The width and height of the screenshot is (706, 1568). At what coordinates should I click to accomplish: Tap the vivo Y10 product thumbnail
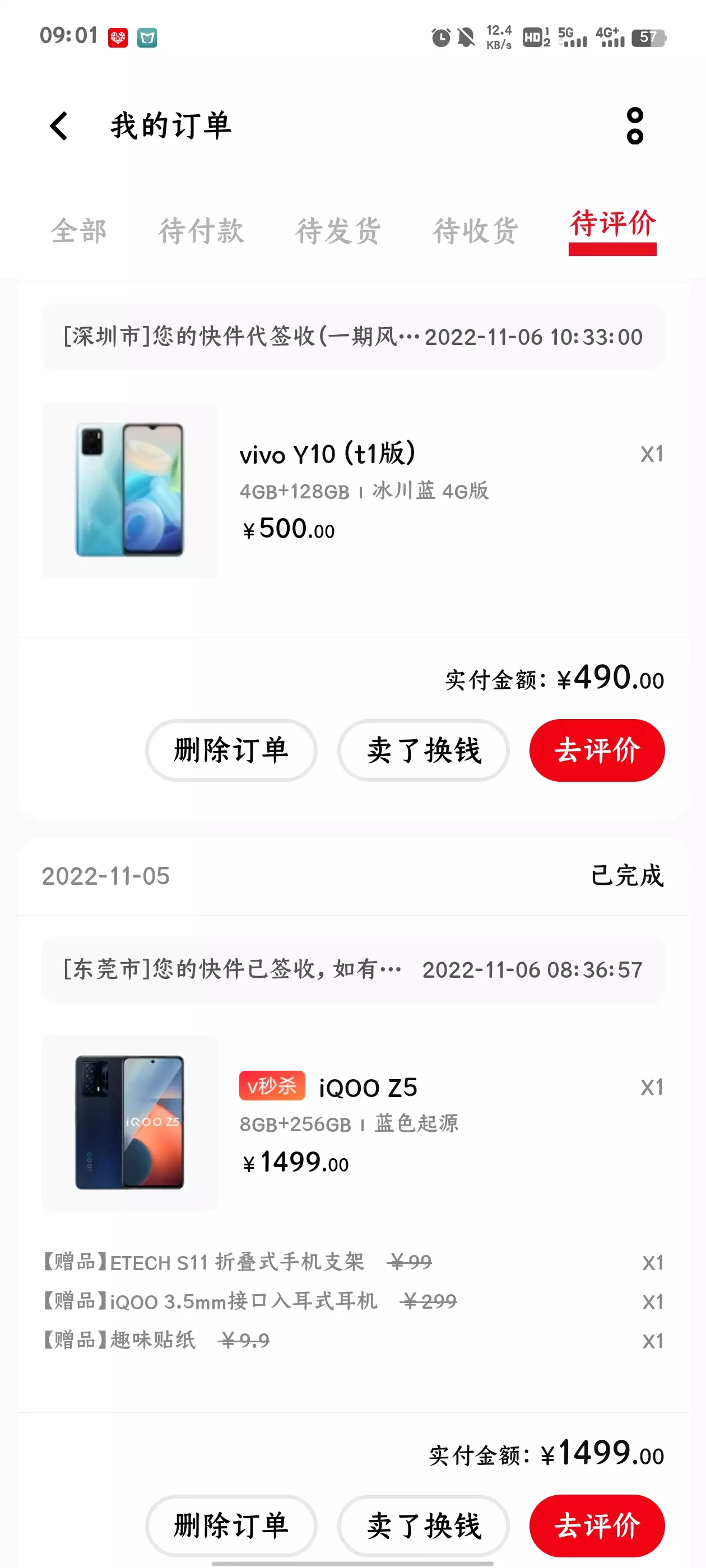click(130, 487)
